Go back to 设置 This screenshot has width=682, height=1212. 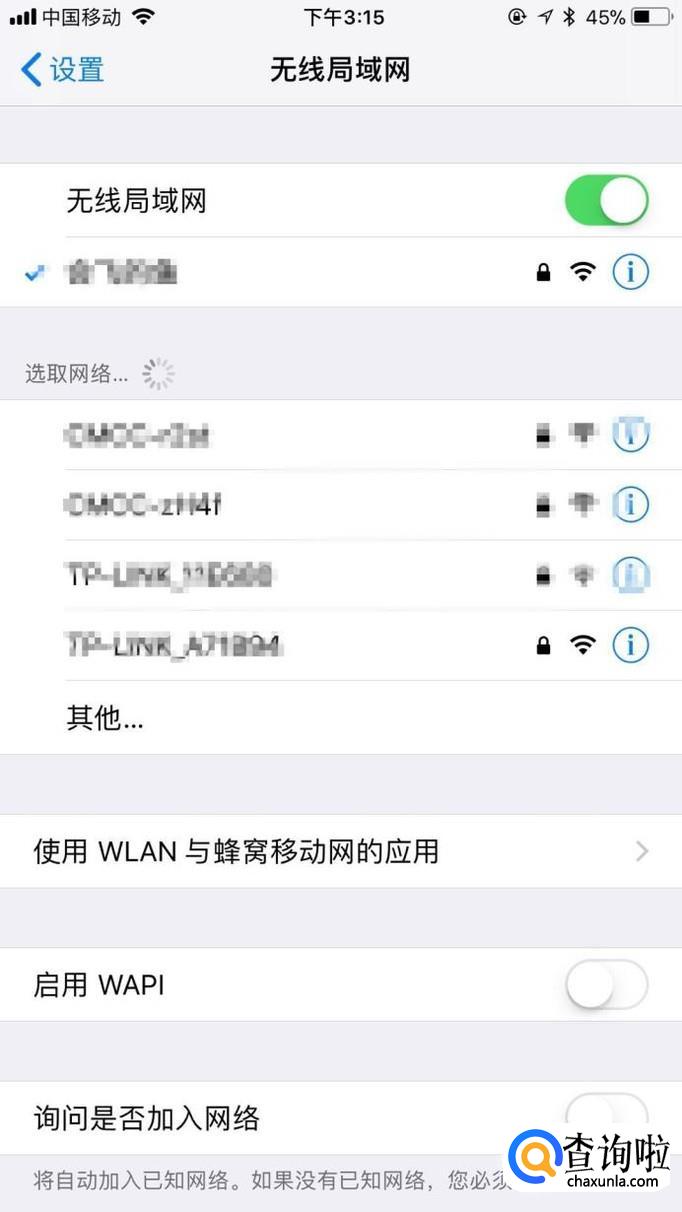[x=63, y=70]
